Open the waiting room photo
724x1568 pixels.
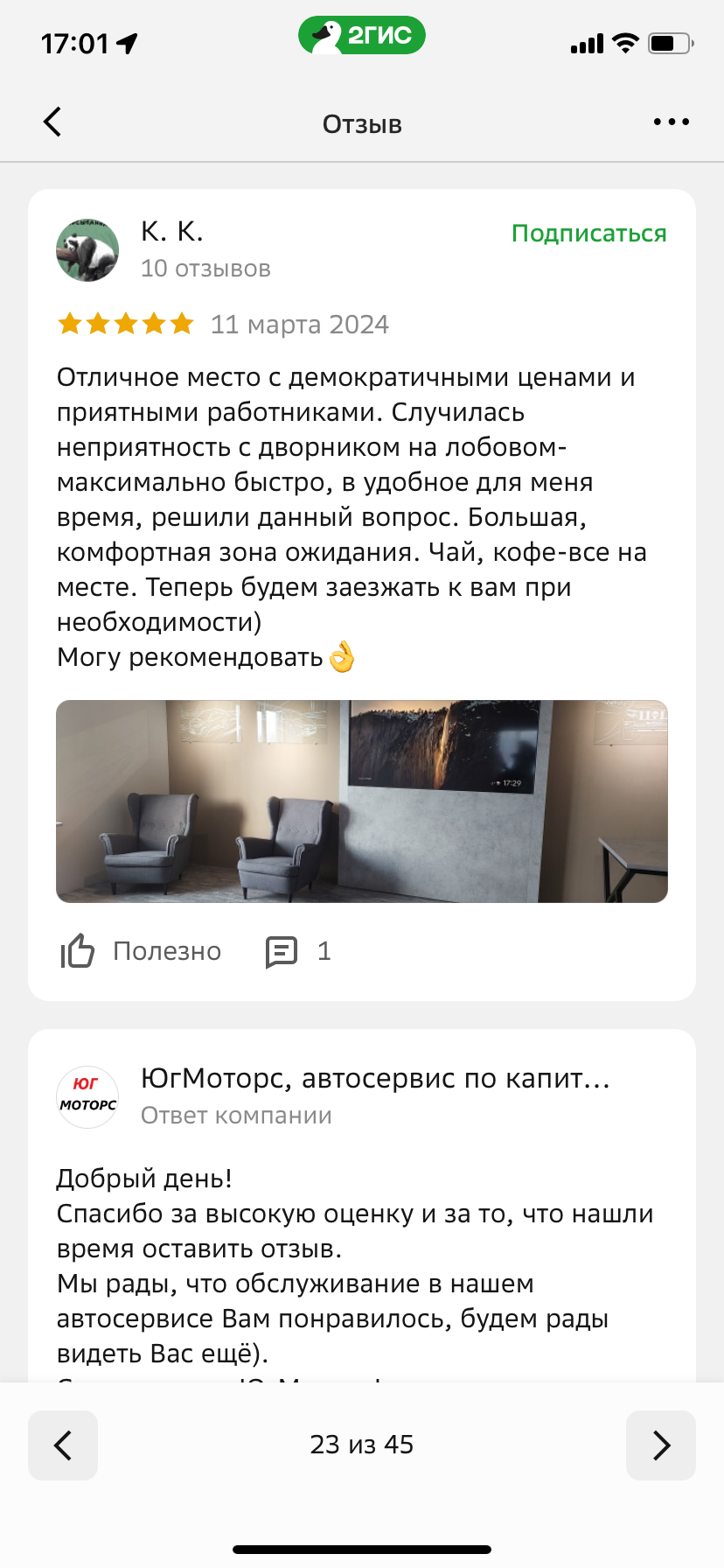(361, 801)
